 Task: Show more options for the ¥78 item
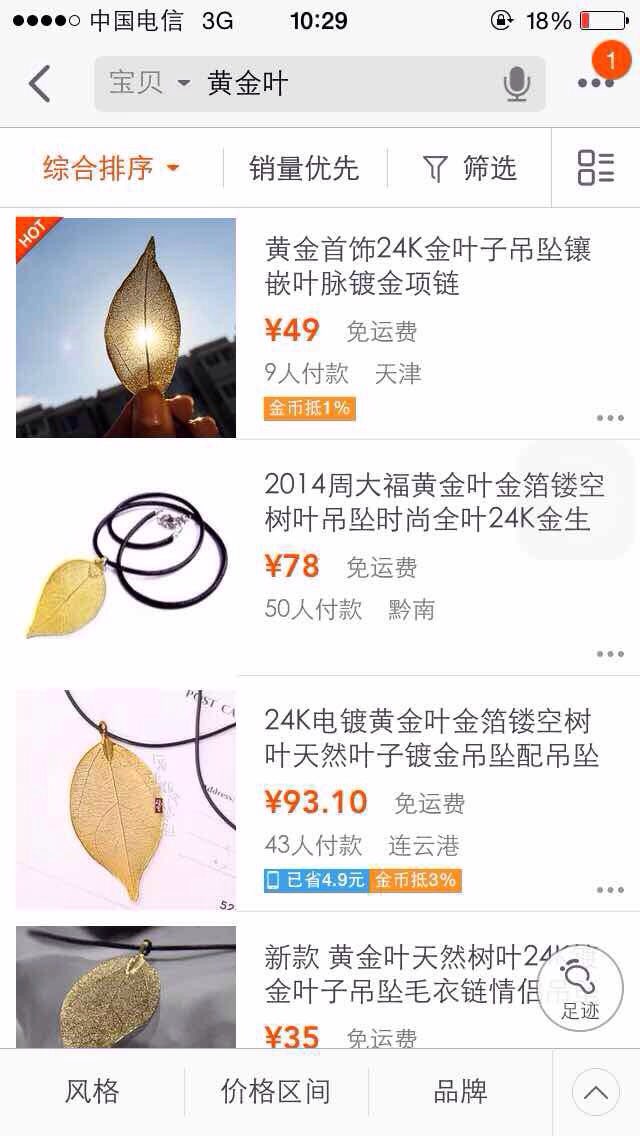point(610,654)
